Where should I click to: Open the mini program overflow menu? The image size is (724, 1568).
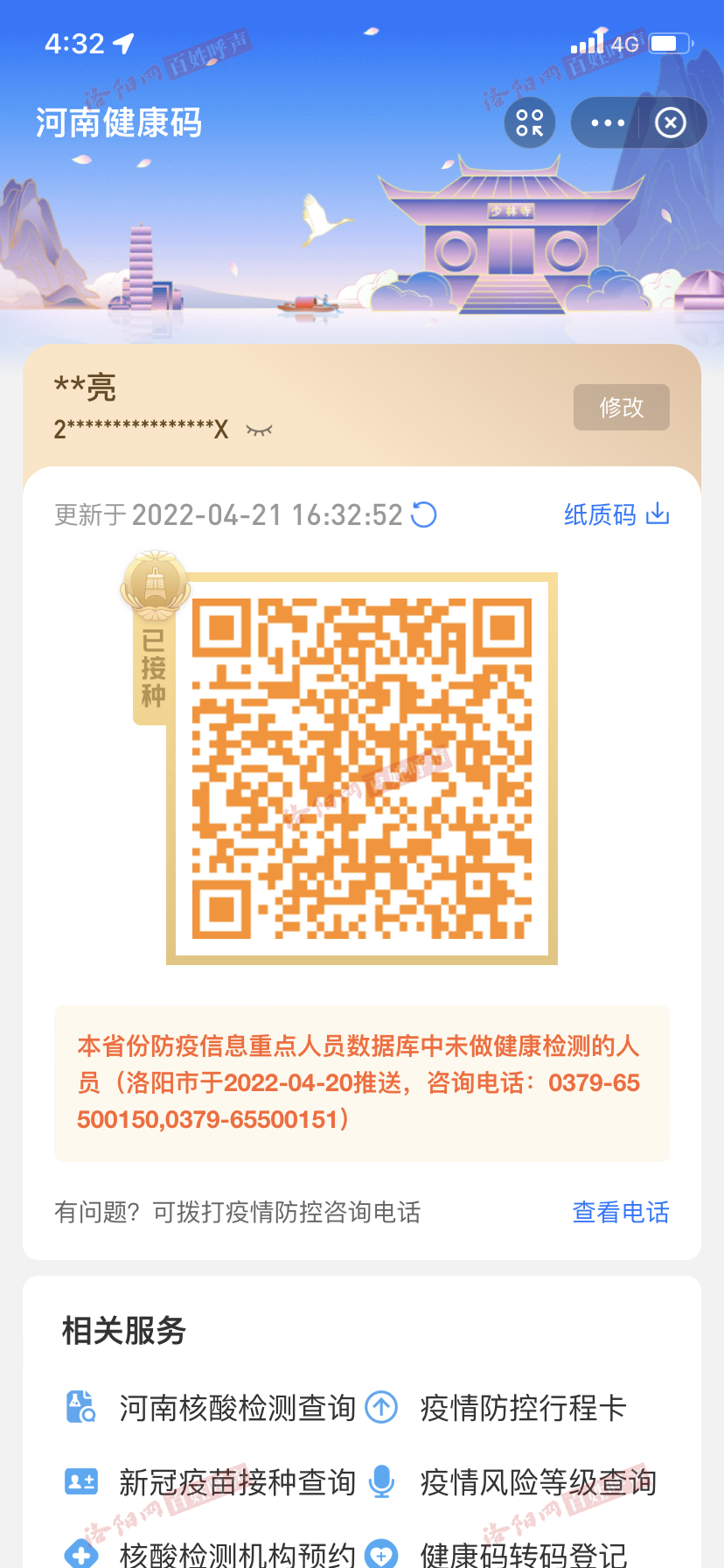coord(608,122)
